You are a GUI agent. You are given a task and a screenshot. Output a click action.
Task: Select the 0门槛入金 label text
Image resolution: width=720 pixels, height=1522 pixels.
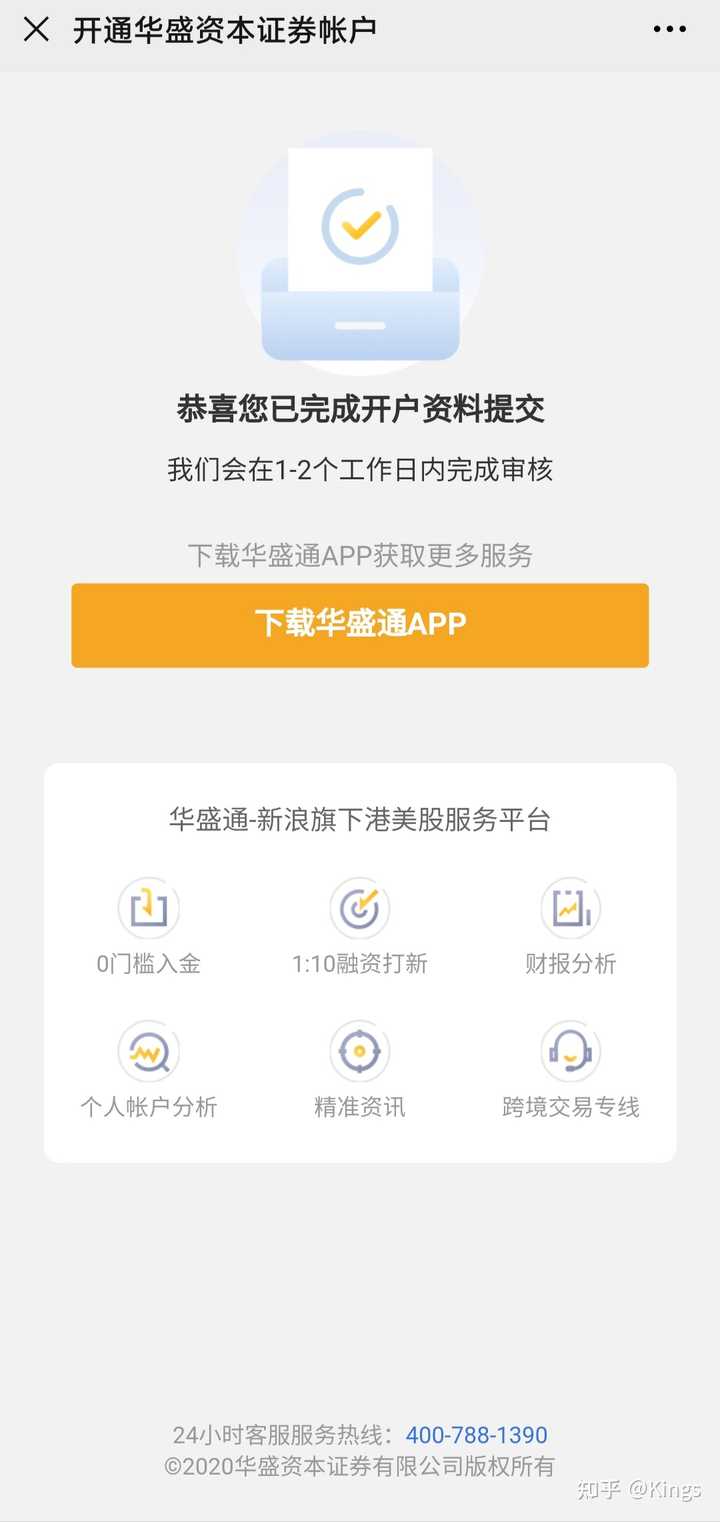click(148, 964)
